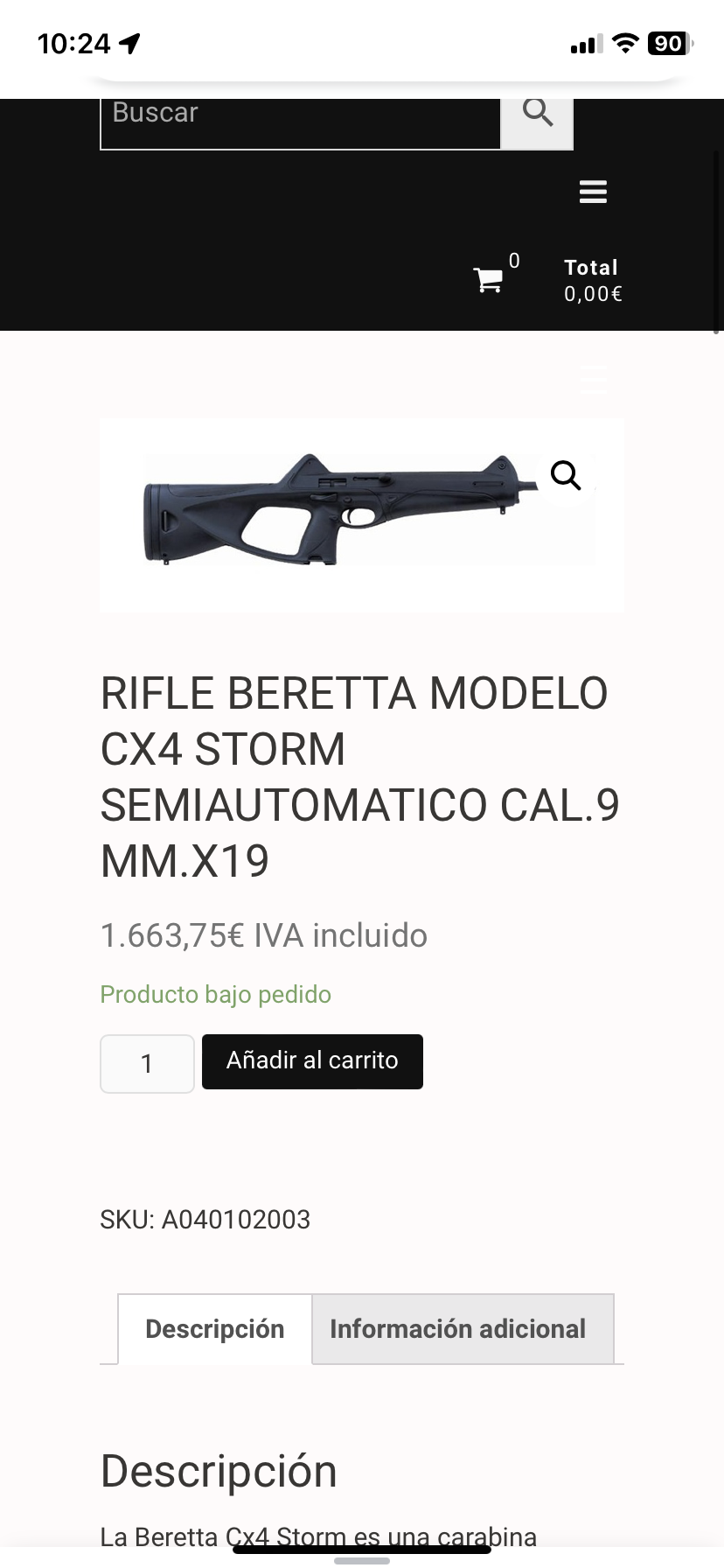Add rifle with Añadir al carrito

tap(312, 1061)
